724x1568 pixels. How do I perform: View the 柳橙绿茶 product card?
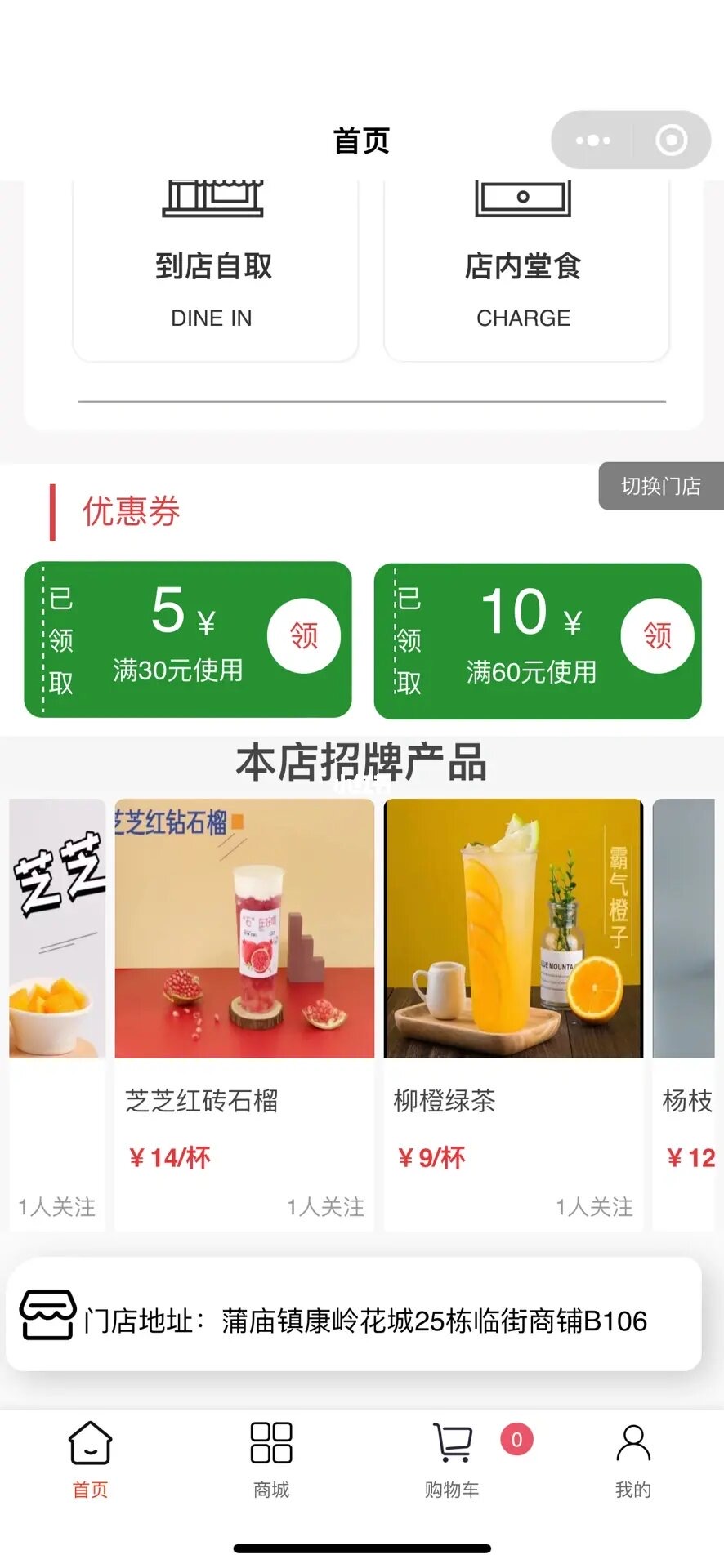[513, 1013]
